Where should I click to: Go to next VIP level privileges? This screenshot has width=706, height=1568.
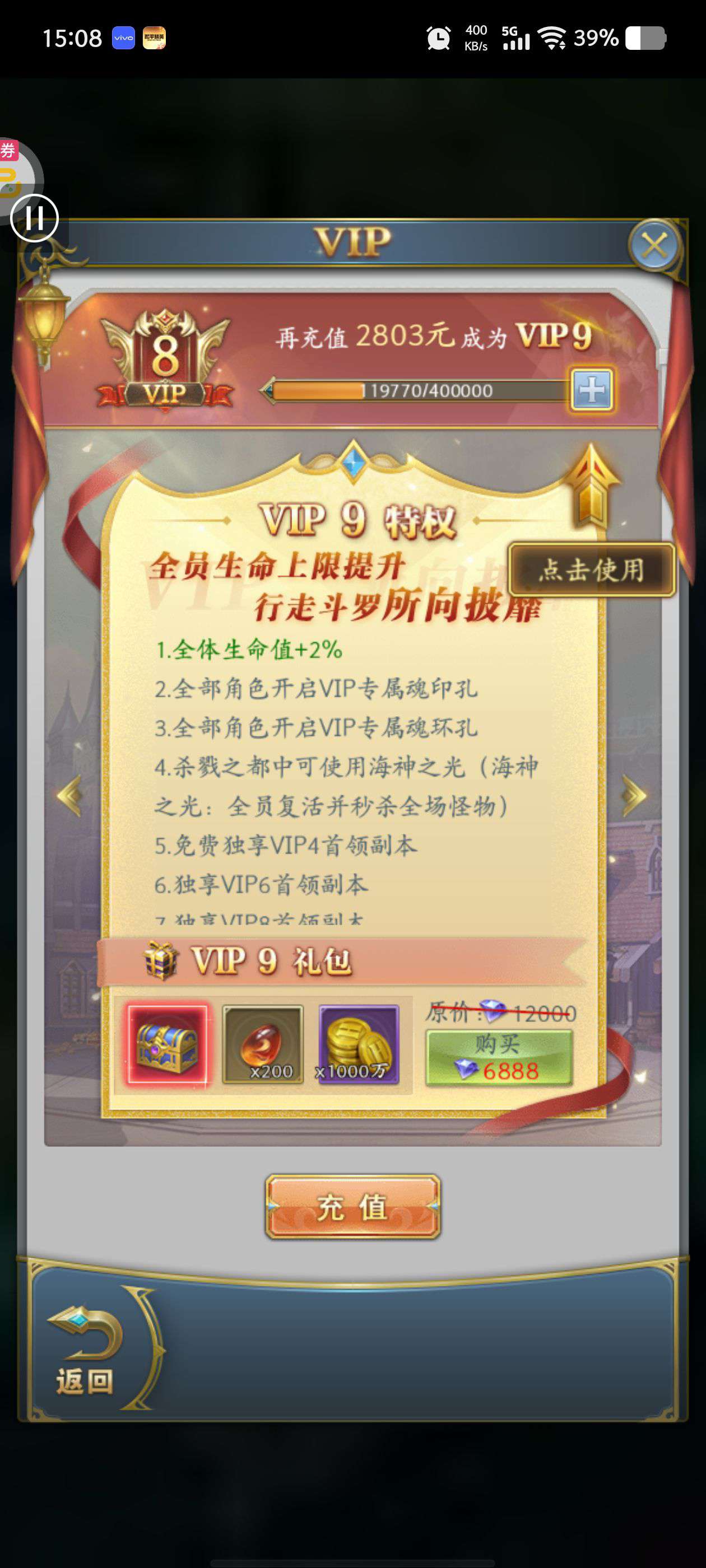pyautogui.click(x=635, y=795)
